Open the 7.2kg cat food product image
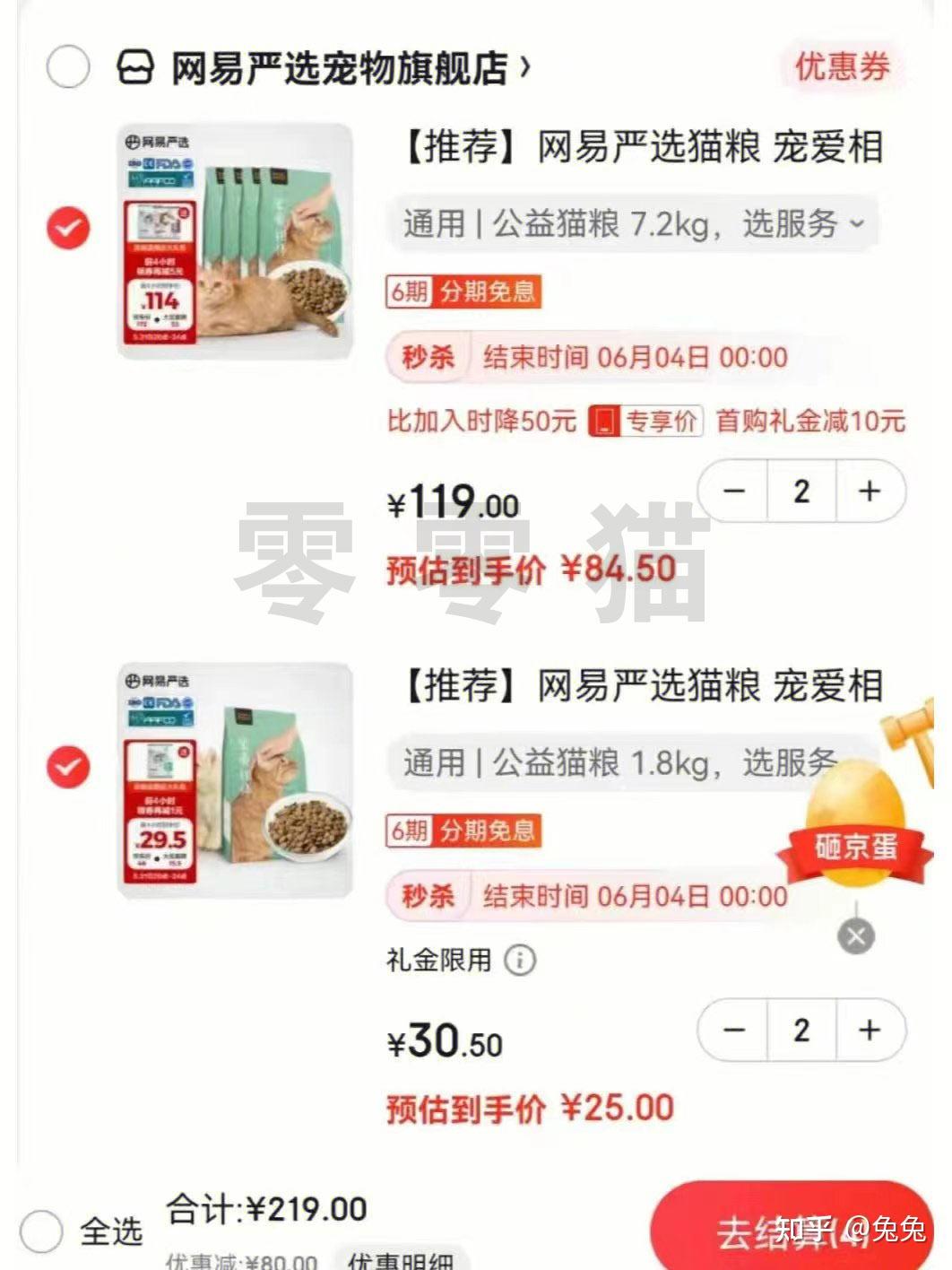The image size is (952, 1270). [236, 241]
